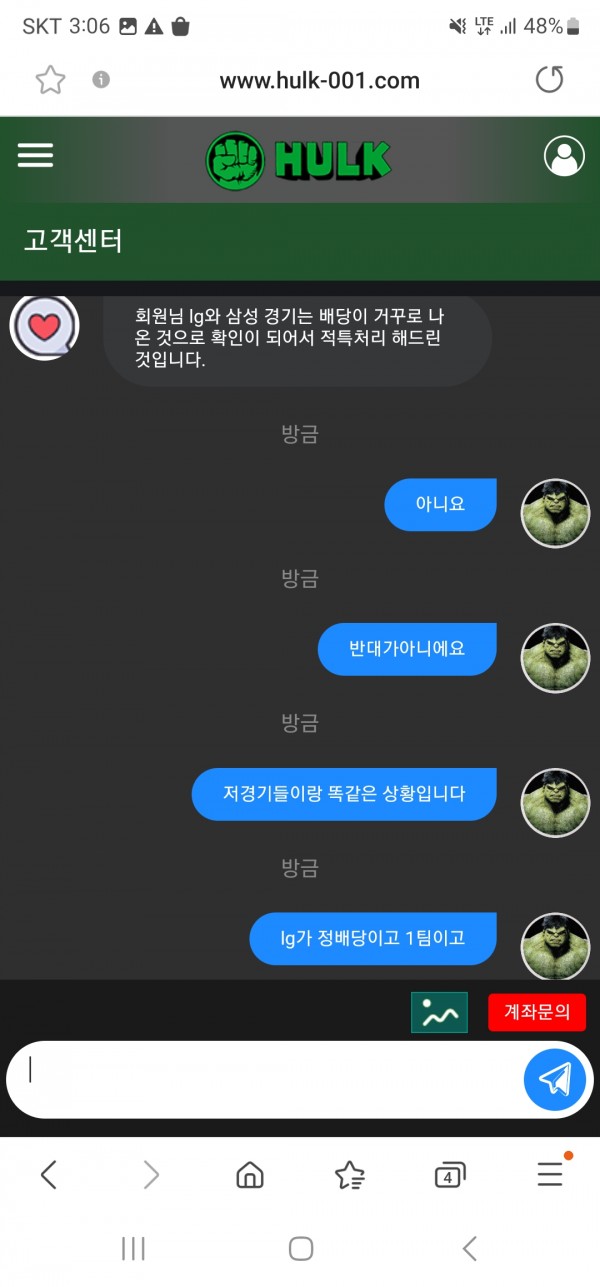View site information icon
This screenshot has height=1287, width=600.
(101, 80)
